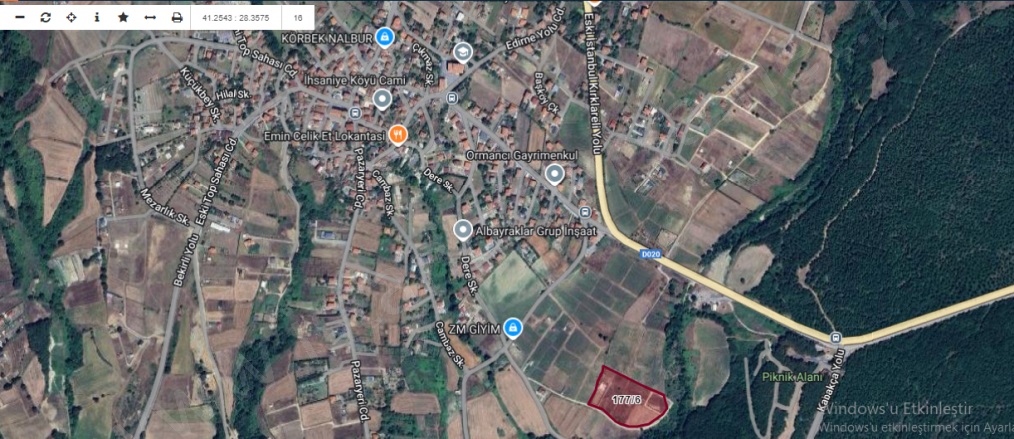The width and height of the screenshot is (1014, 439).
Task: Open the Albayraklar Grup İnşaat marker
Action: [462, 230]
